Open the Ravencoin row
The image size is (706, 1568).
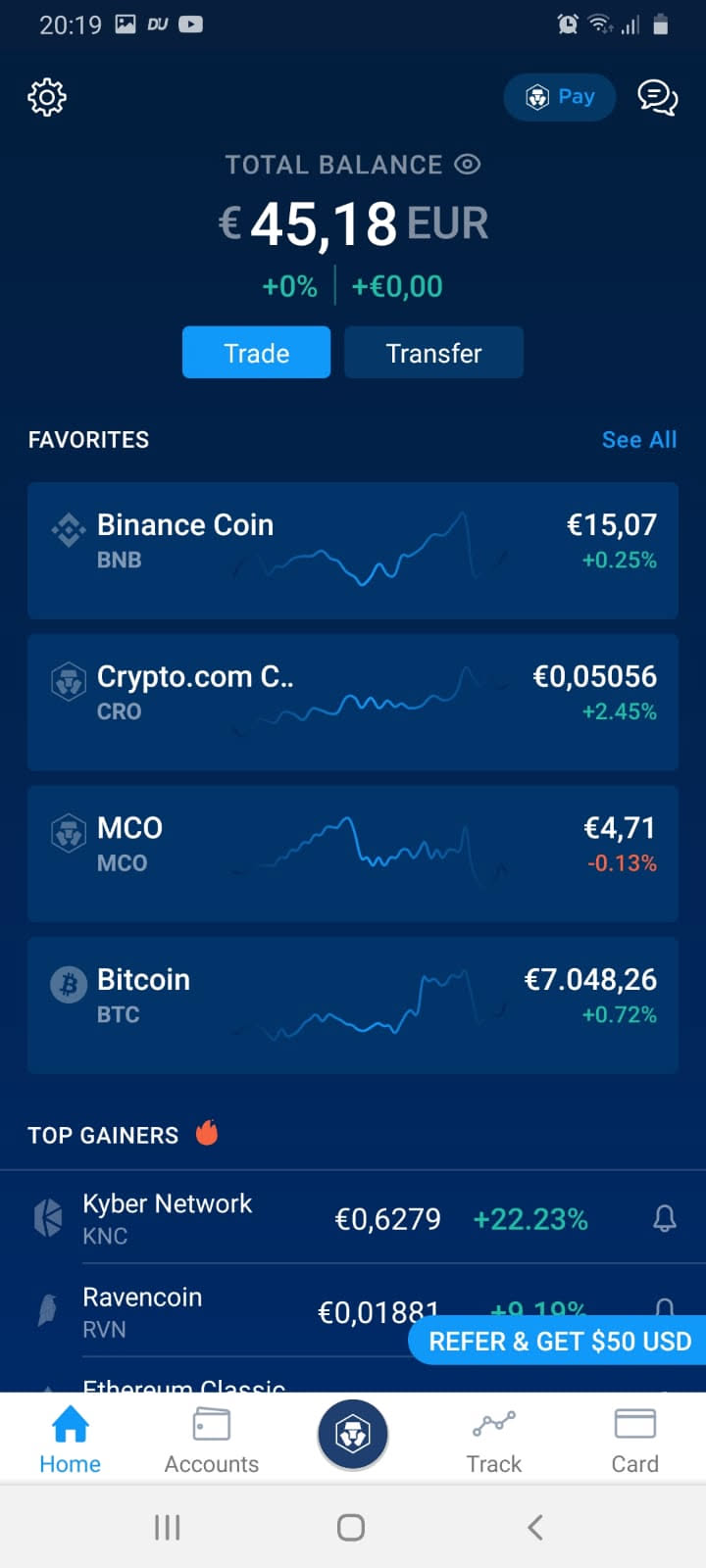pyautogui.click(x=196, y=1311)
